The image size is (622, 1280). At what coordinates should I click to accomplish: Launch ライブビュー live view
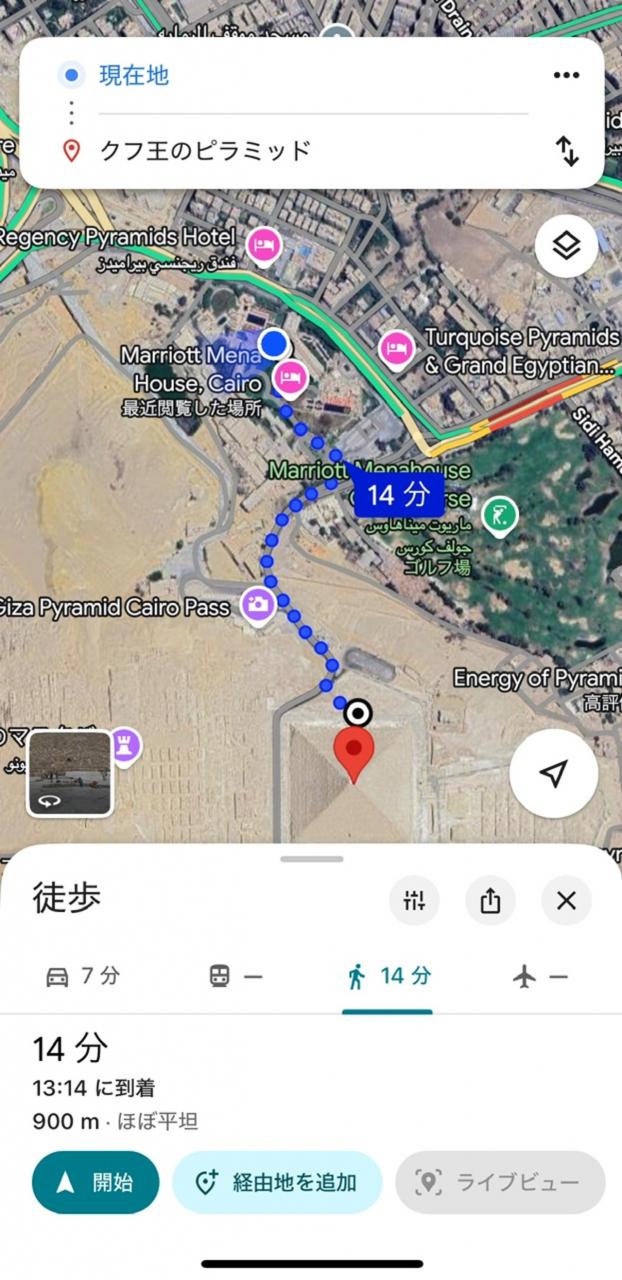[x=500, y=1182]
